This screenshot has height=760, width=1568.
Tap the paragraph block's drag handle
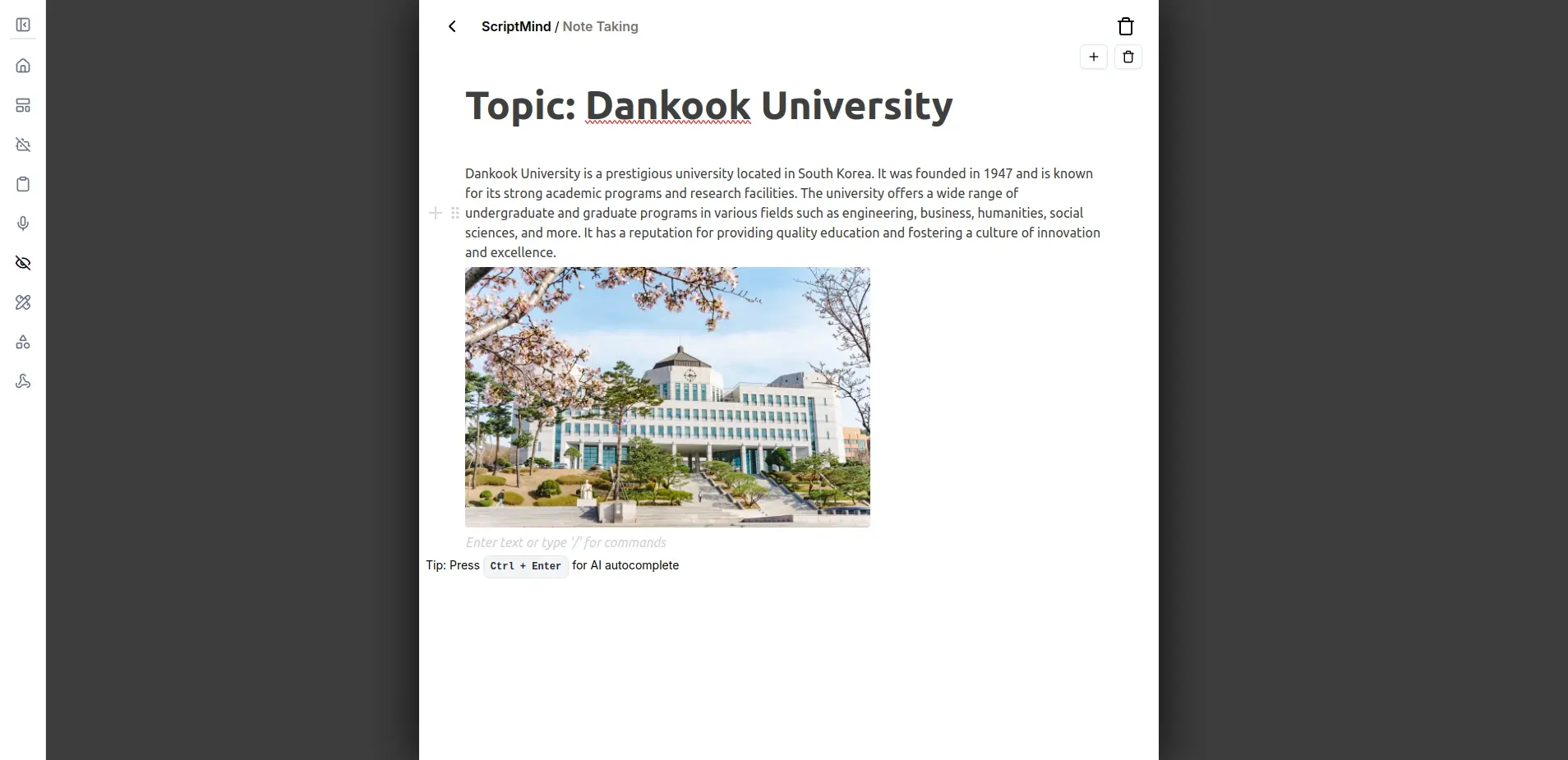(x=455, y=213)
